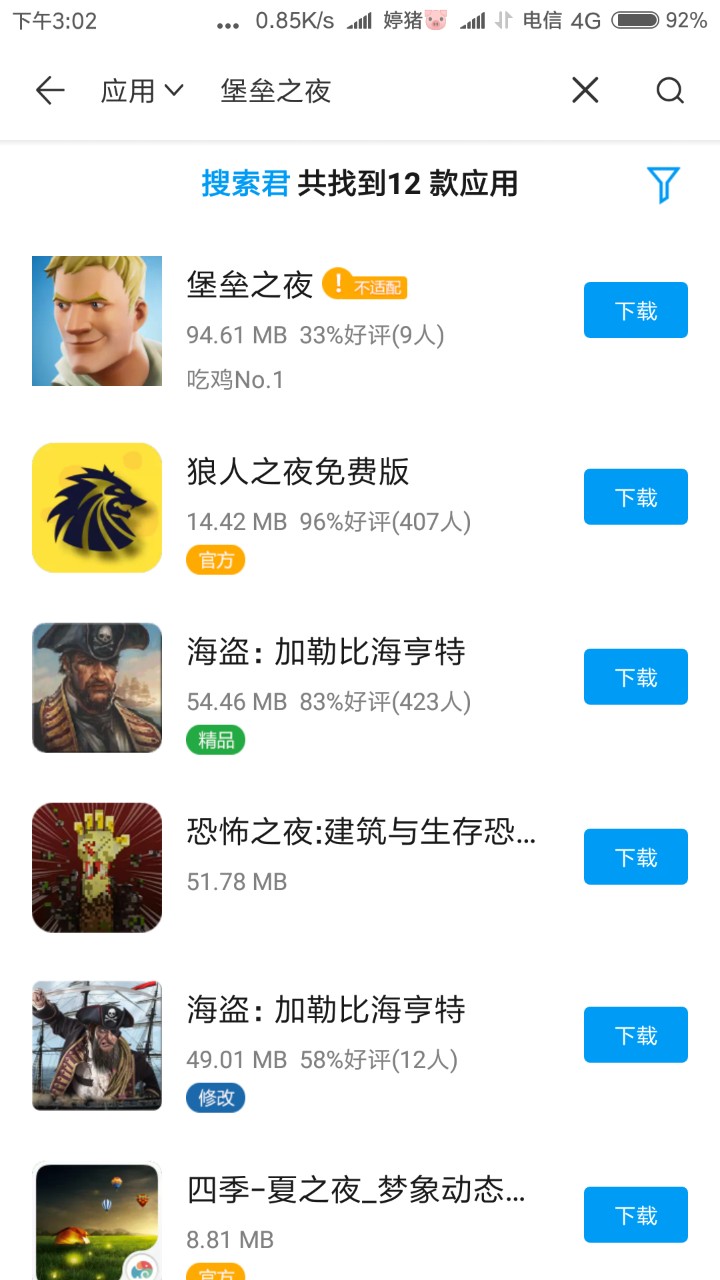Open 四季-夏之夜 app result
The height and width of the screenshot is (1280, 720).
coord(356,1190)
